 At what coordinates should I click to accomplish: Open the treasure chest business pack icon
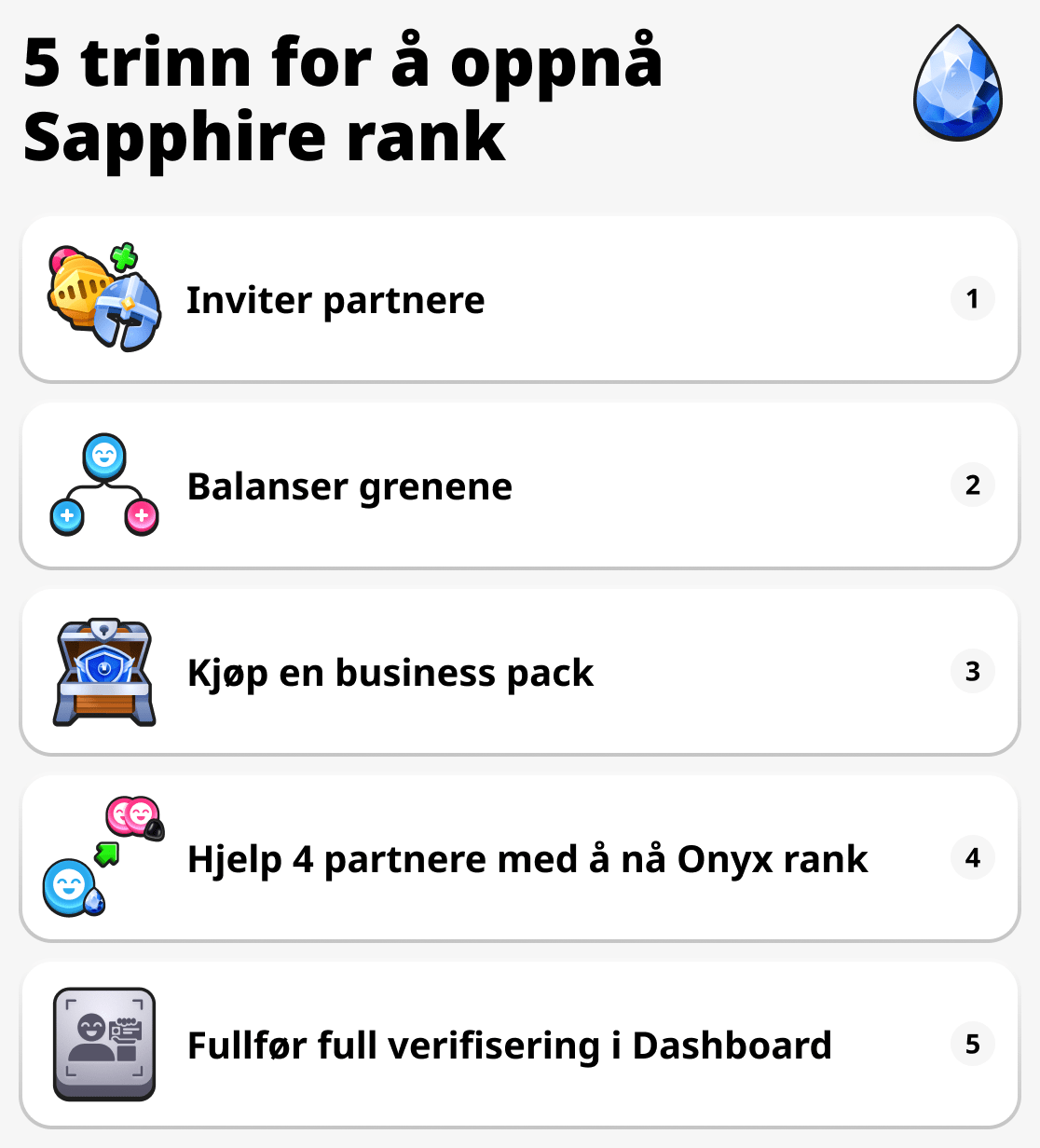[103, 671]
